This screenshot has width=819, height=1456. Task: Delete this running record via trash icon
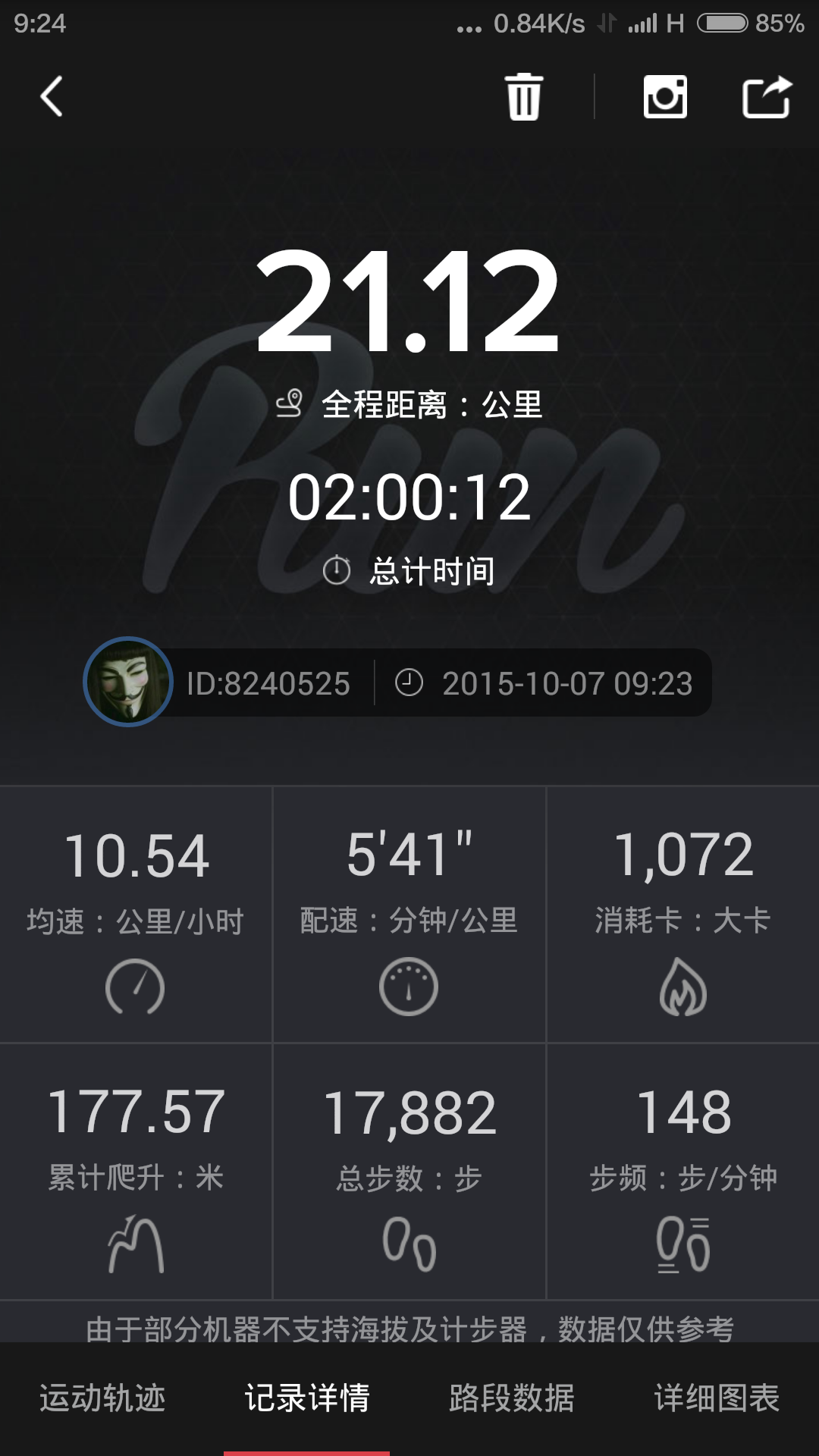coord(523,99)
